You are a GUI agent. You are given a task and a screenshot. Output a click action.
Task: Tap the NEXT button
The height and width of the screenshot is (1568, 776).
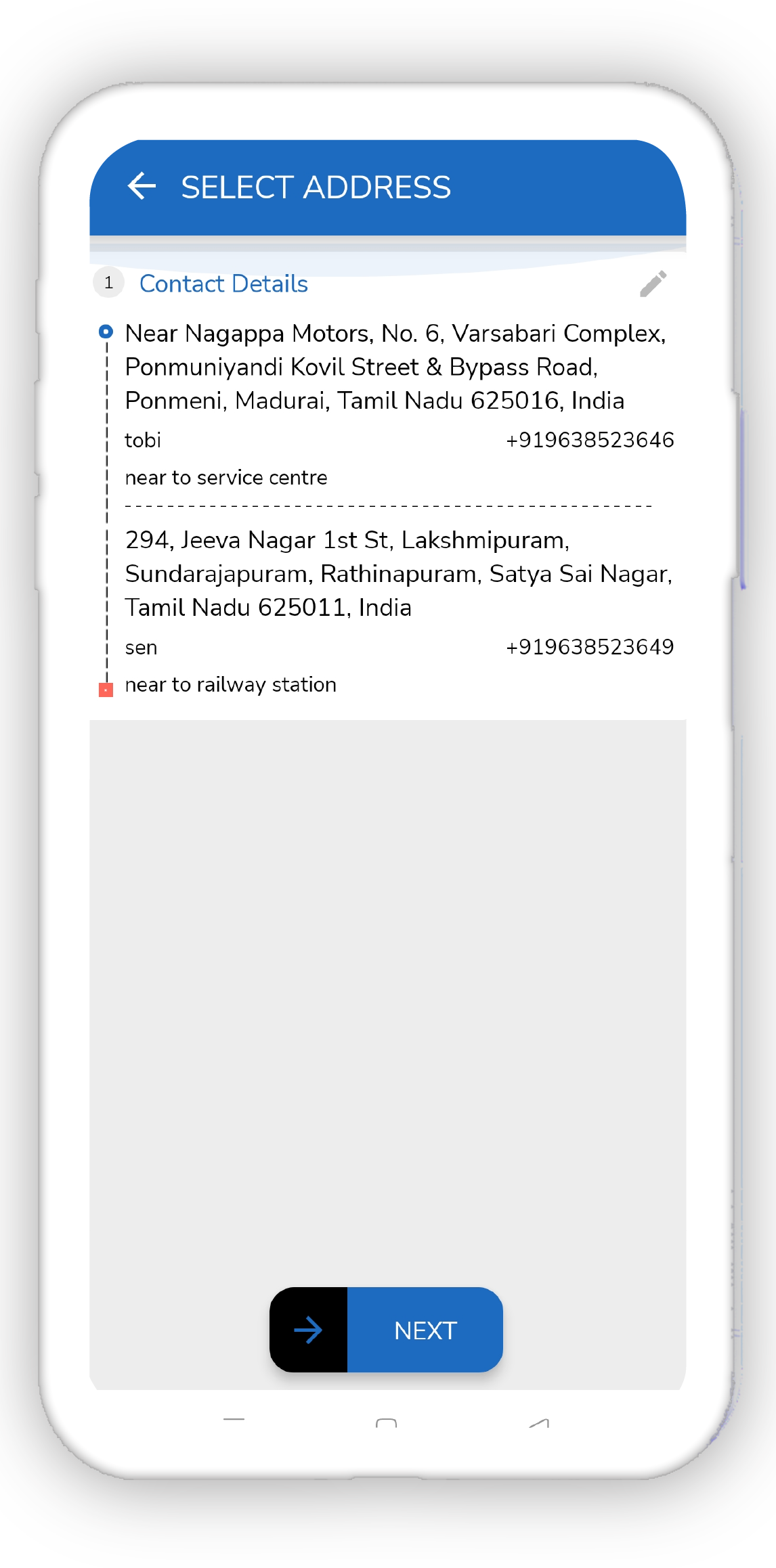(x=387, y=1330)
